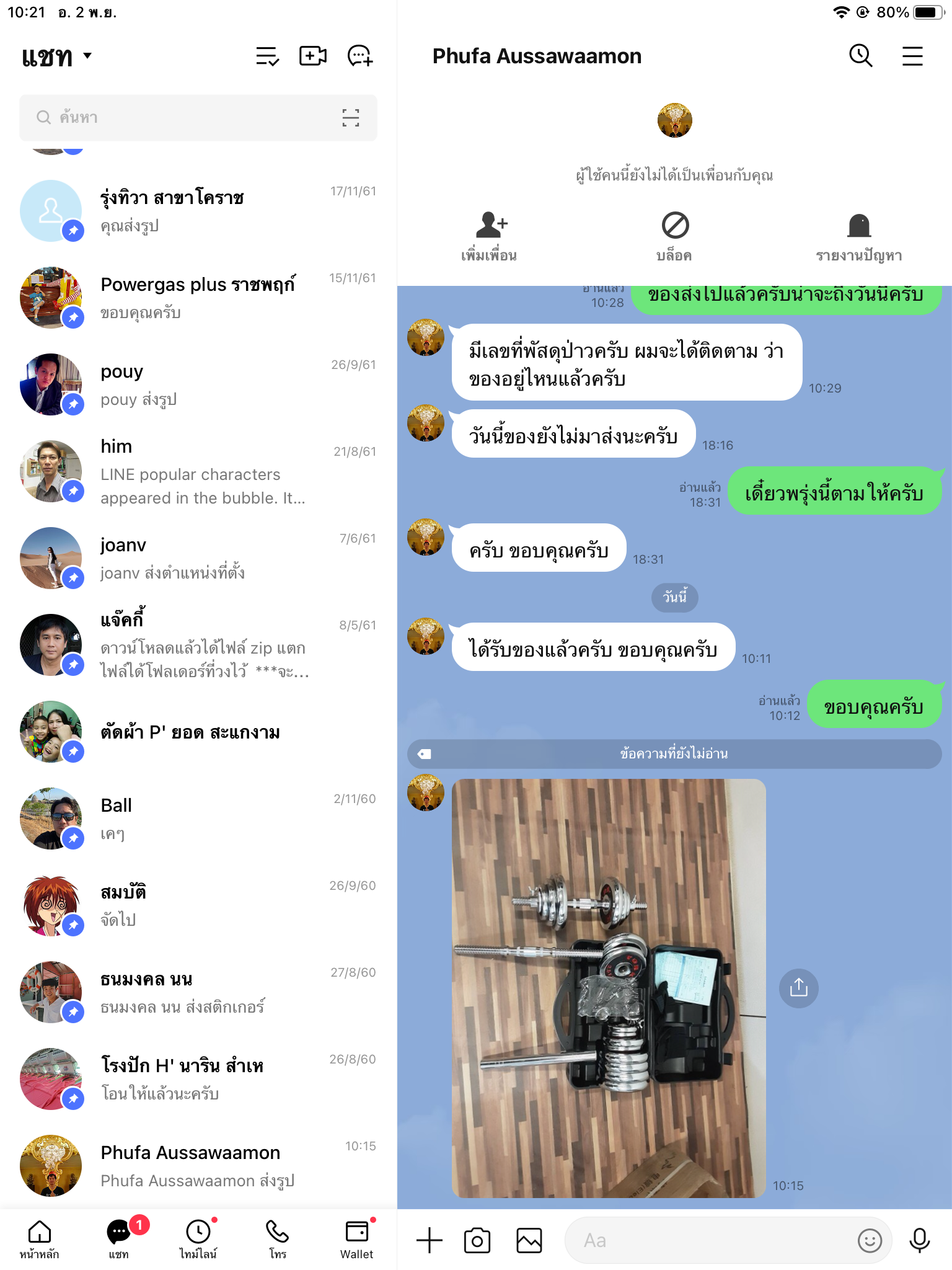Open the chat list edit options
Screen dimensions: 952x1270
(267, 56)
